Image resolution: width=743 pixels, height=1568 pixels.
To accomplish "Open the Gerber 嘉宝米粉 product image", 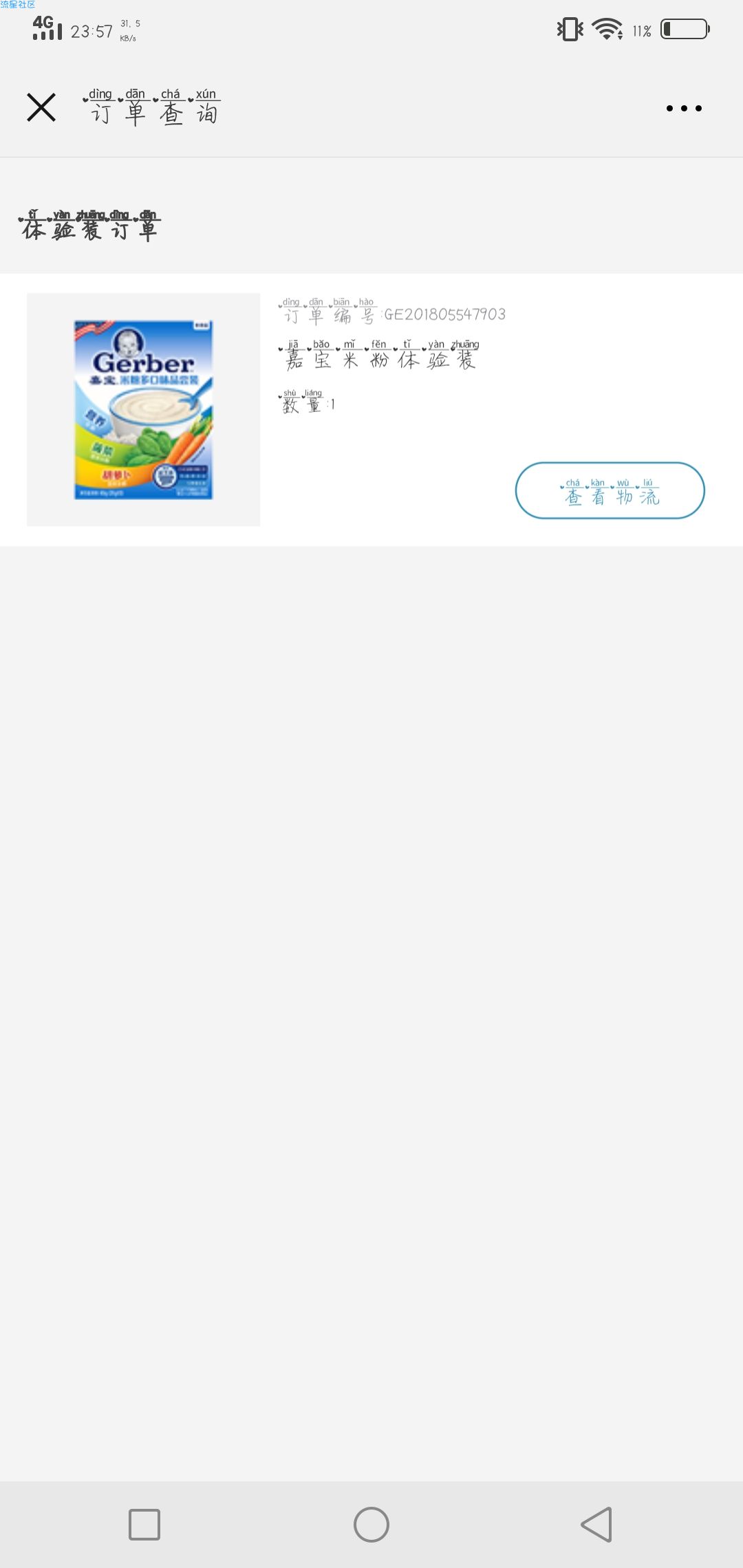I will pos(143,410).
